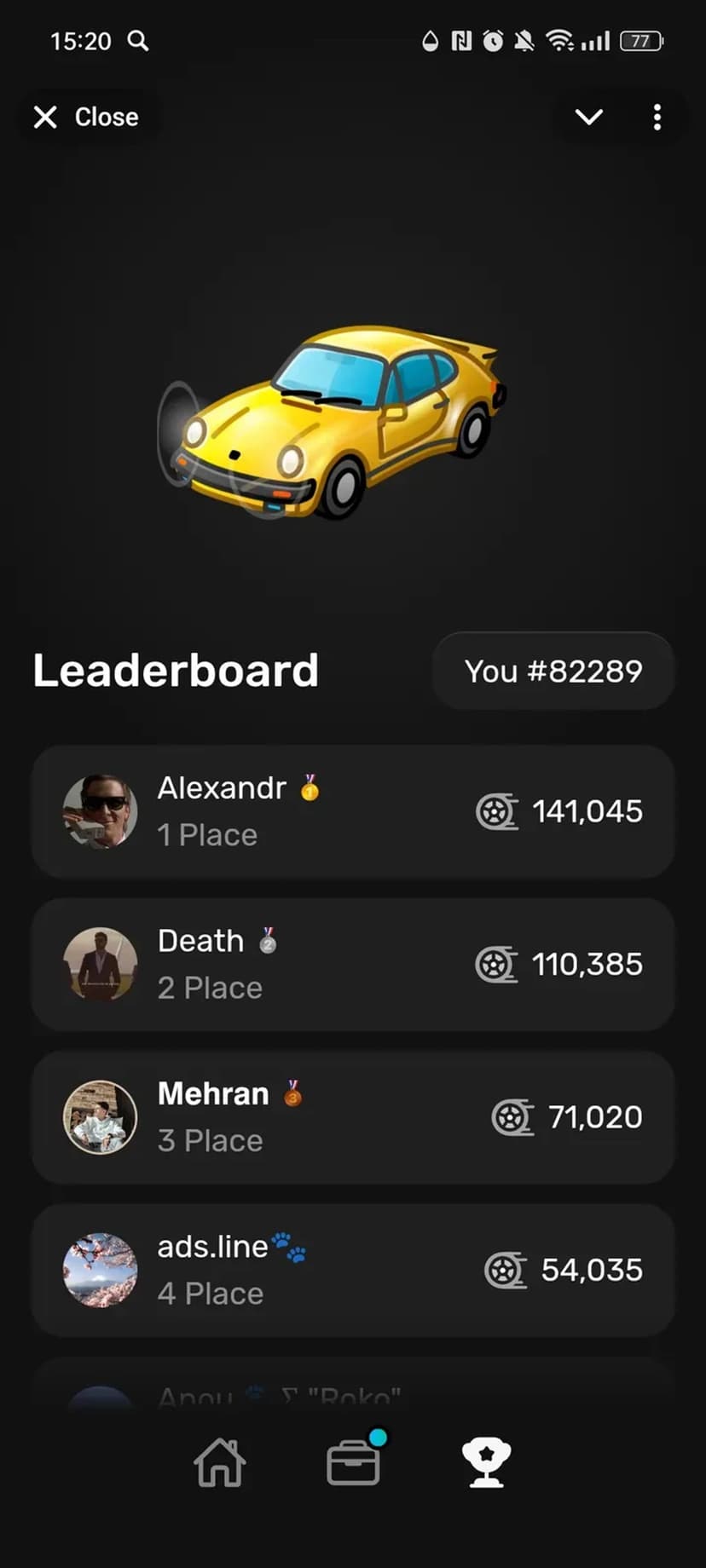Tap the You #82289 rank badge
Image resolution: width=706 pixels, height=1568 pixels.
click(x=553, y=672)
